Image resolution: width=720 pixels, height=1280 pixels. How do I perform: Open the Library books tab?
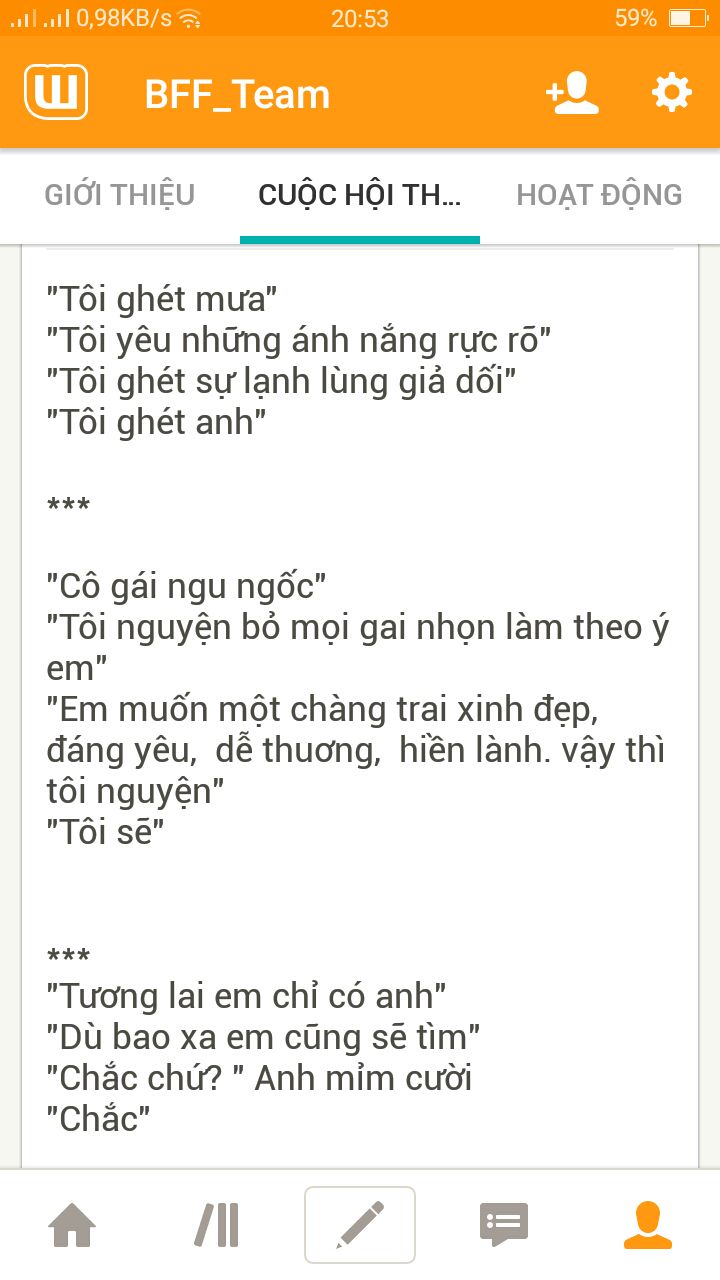(216, 1225)
